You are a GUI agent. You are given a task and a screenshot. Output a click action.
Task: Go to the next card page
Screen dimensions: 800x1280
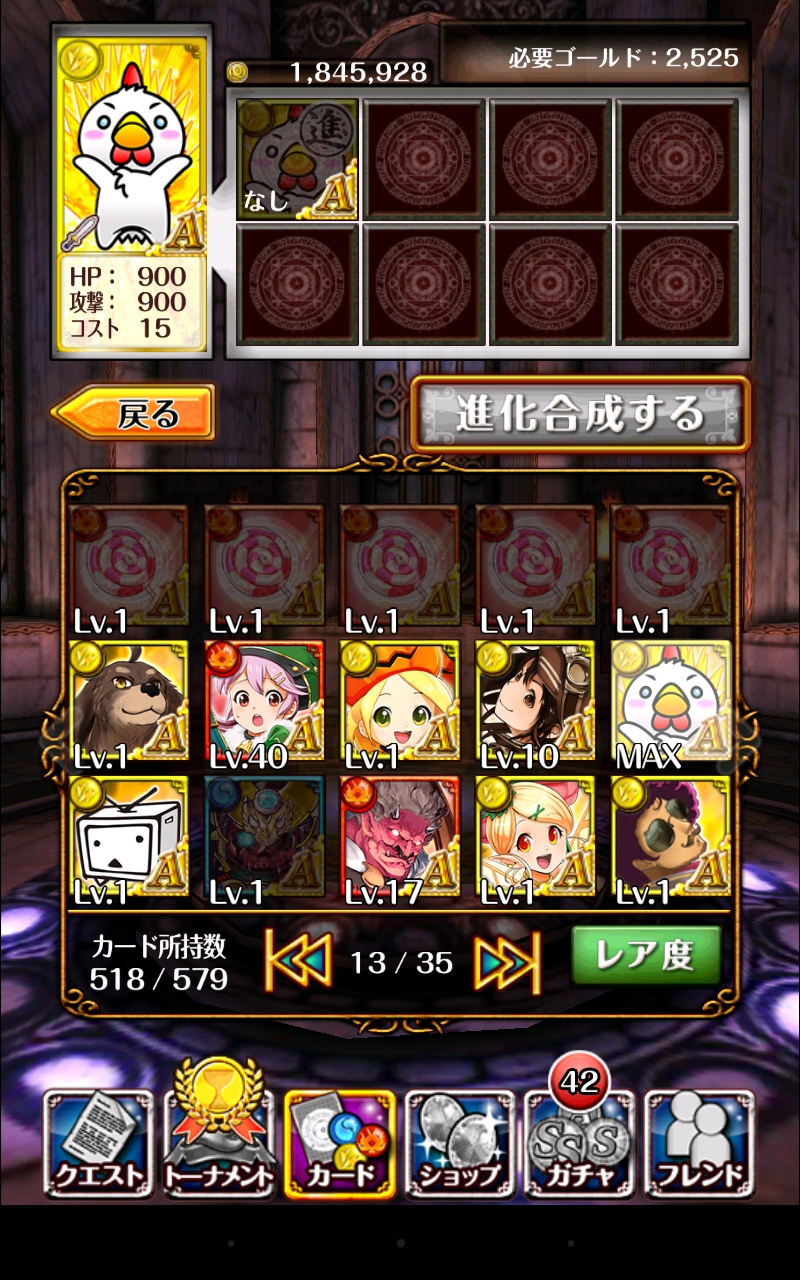tap(507, 961)
